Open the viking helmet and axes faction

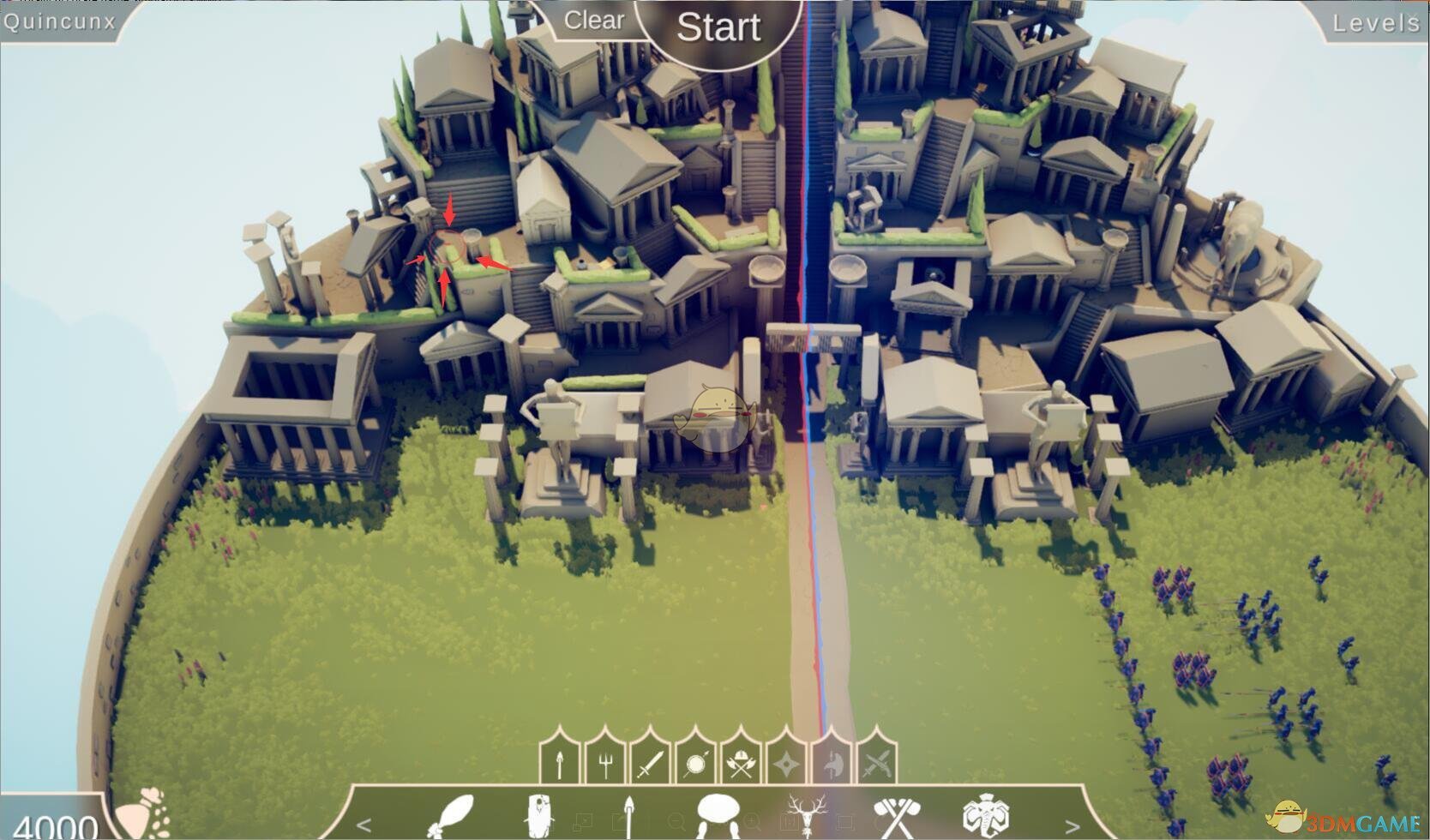coord(741,761)
